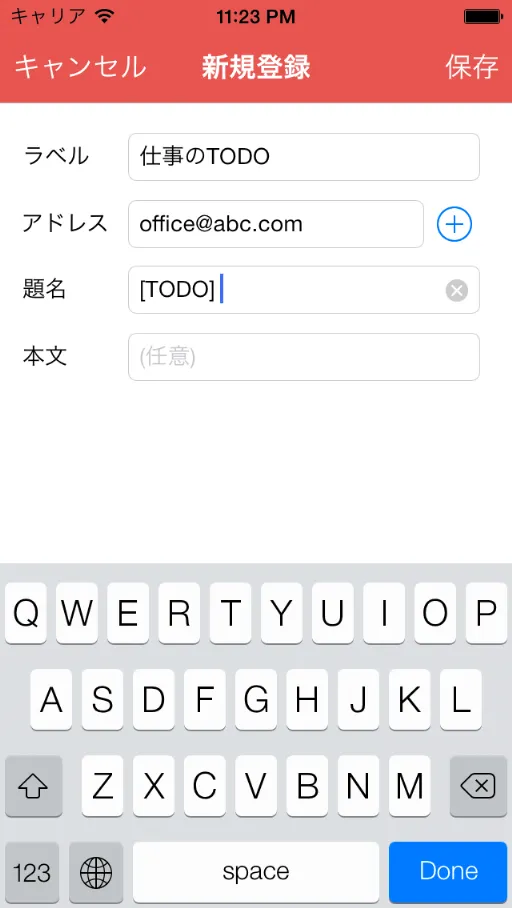Save the new entry with 保存
512x908 pixels.
pyautogui.click(x=471, y=67)
